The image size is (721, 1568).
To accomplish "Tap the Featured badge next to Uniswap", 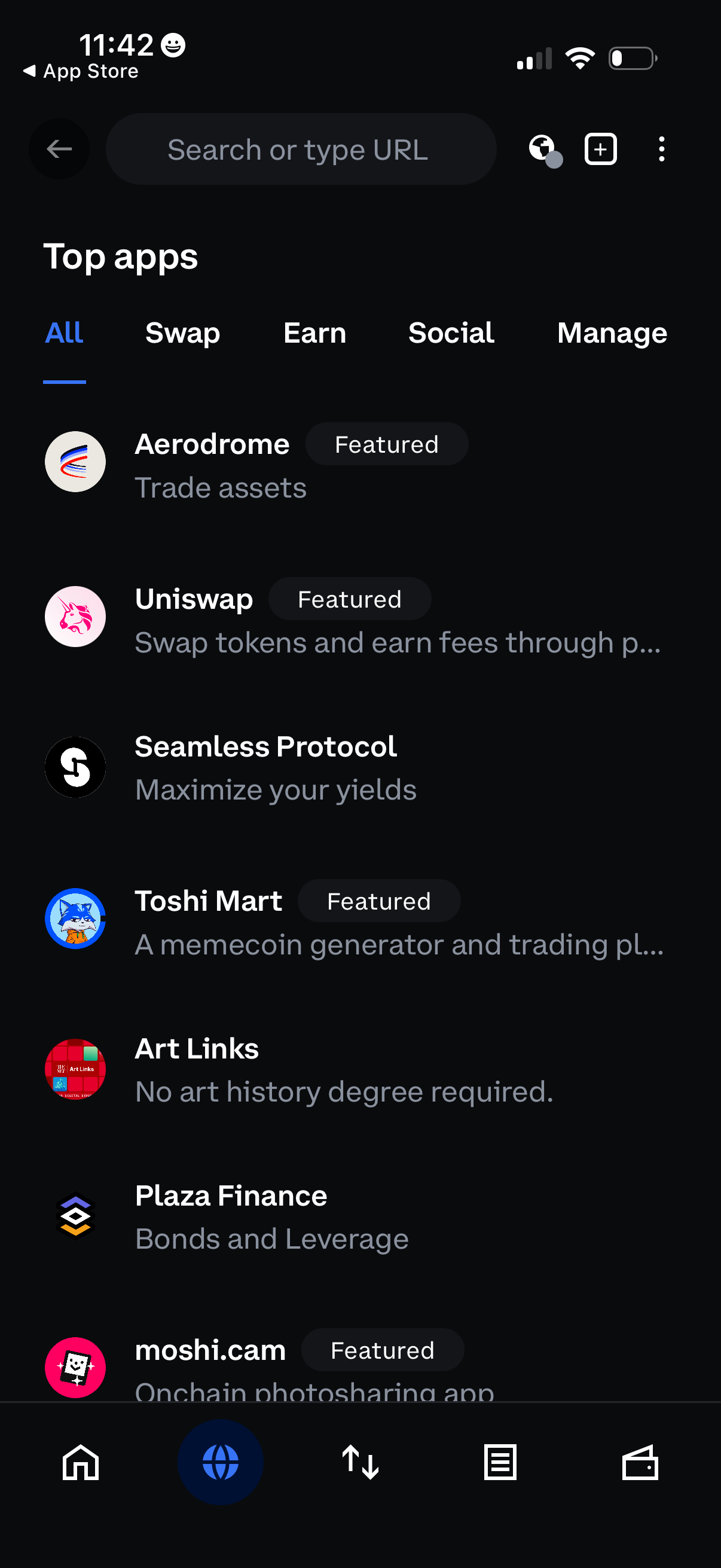I will click(349, 599).
